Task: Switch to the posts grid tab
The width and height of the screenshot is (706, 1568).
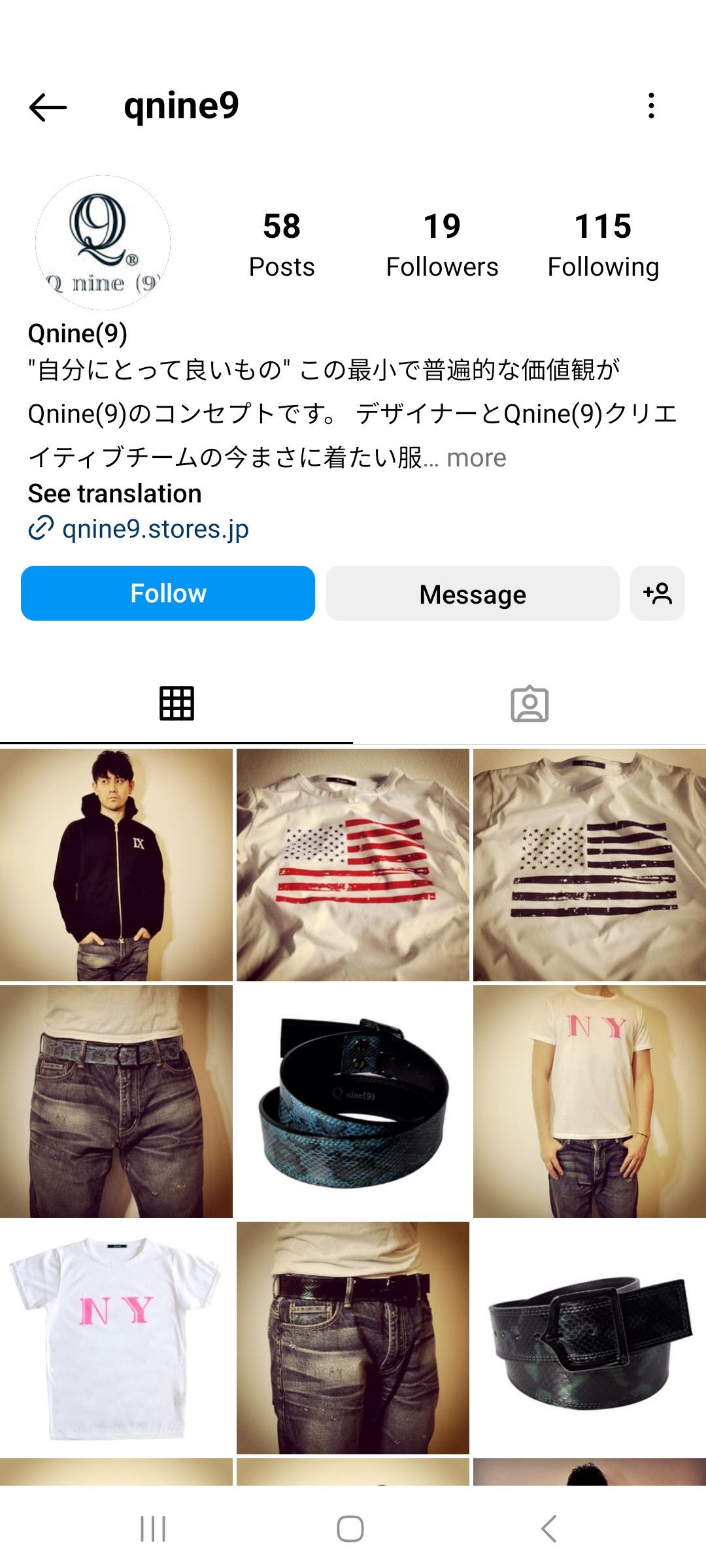Action: click(x=176, y=704)
